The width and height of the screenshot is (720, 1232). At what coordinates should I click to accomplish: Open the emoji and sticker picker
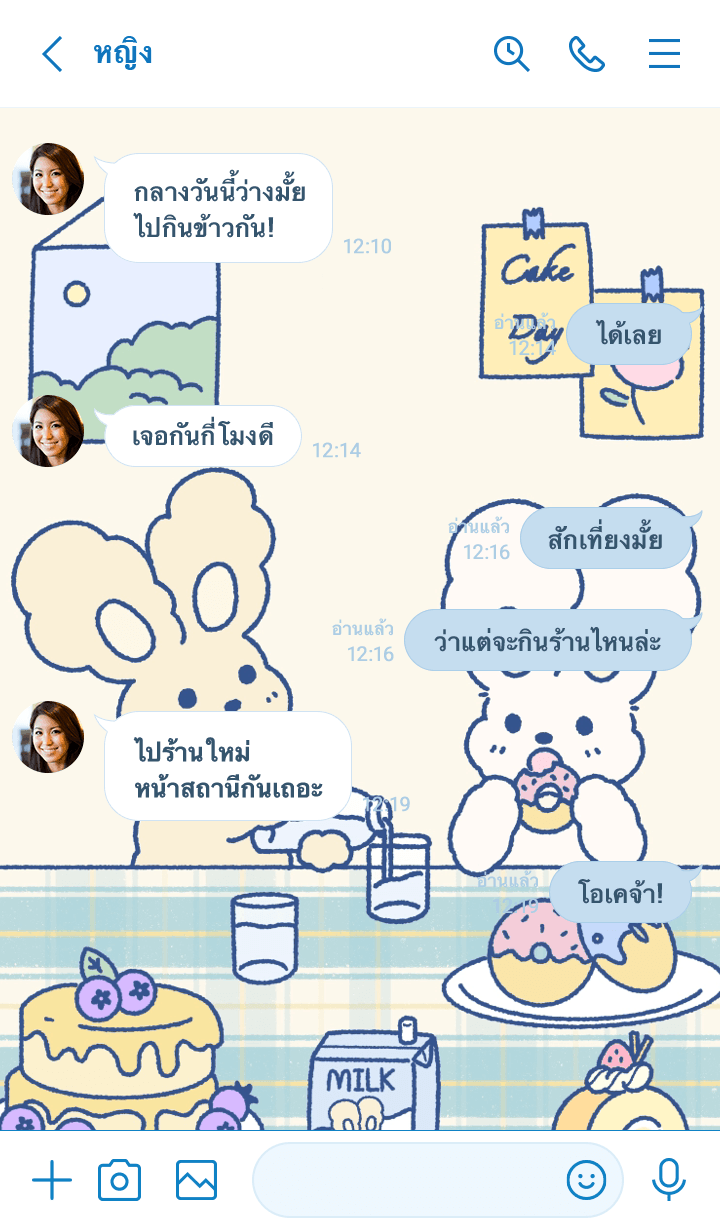click(586, 1181)
